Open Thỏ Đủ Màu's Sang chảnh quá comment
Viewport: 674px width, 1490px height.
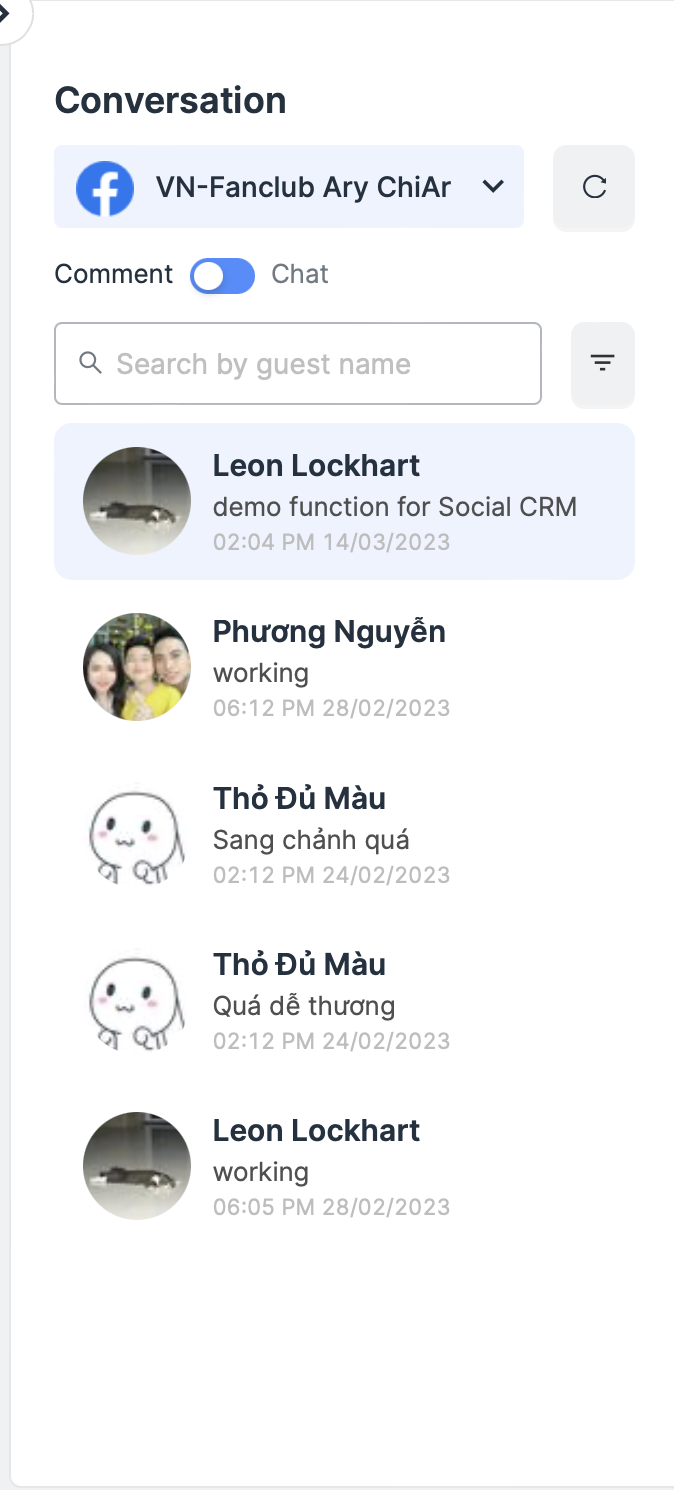coord(344,834)
